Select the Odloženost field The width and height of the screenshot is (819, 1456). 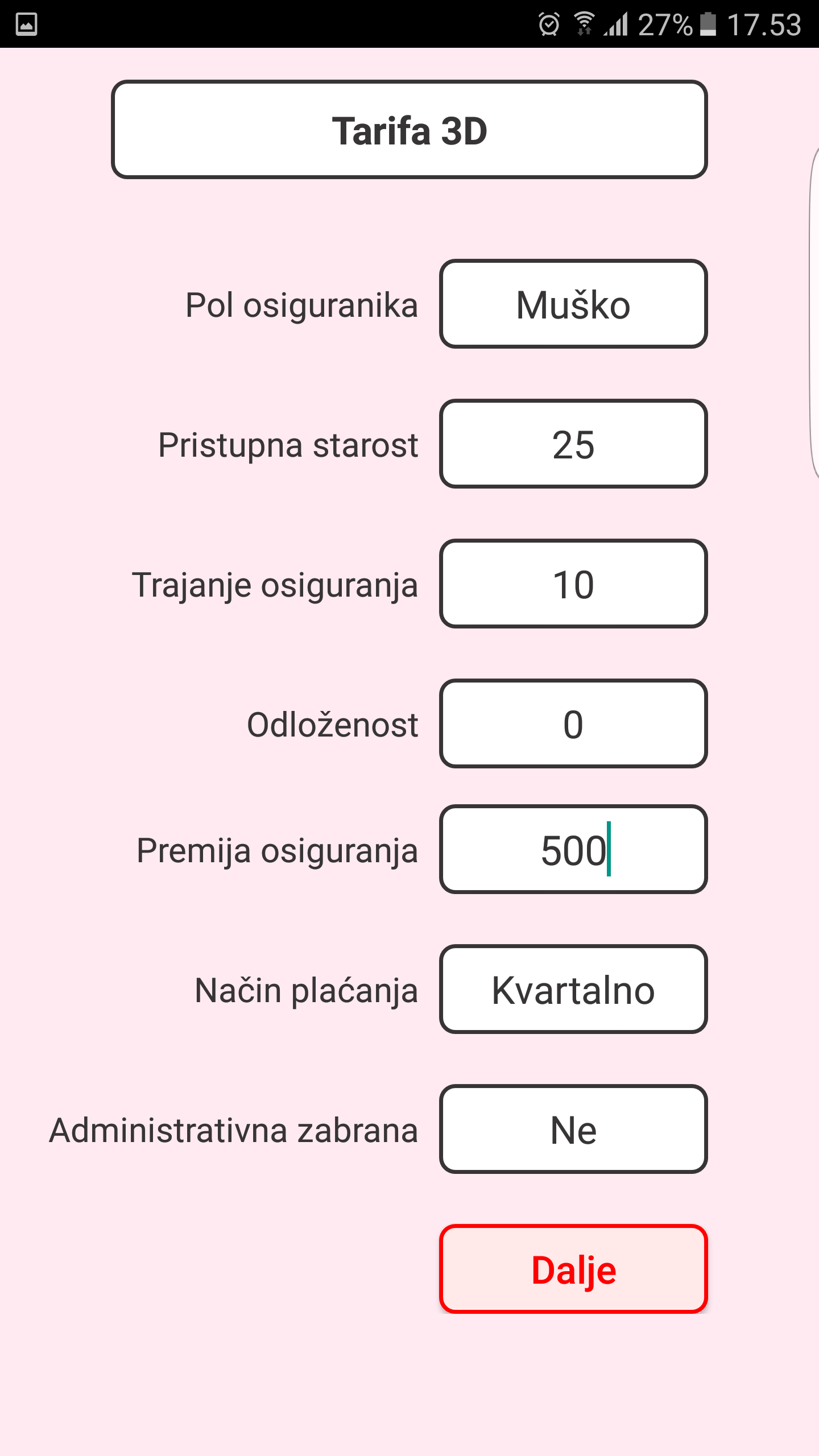click(x=573, y=724)
